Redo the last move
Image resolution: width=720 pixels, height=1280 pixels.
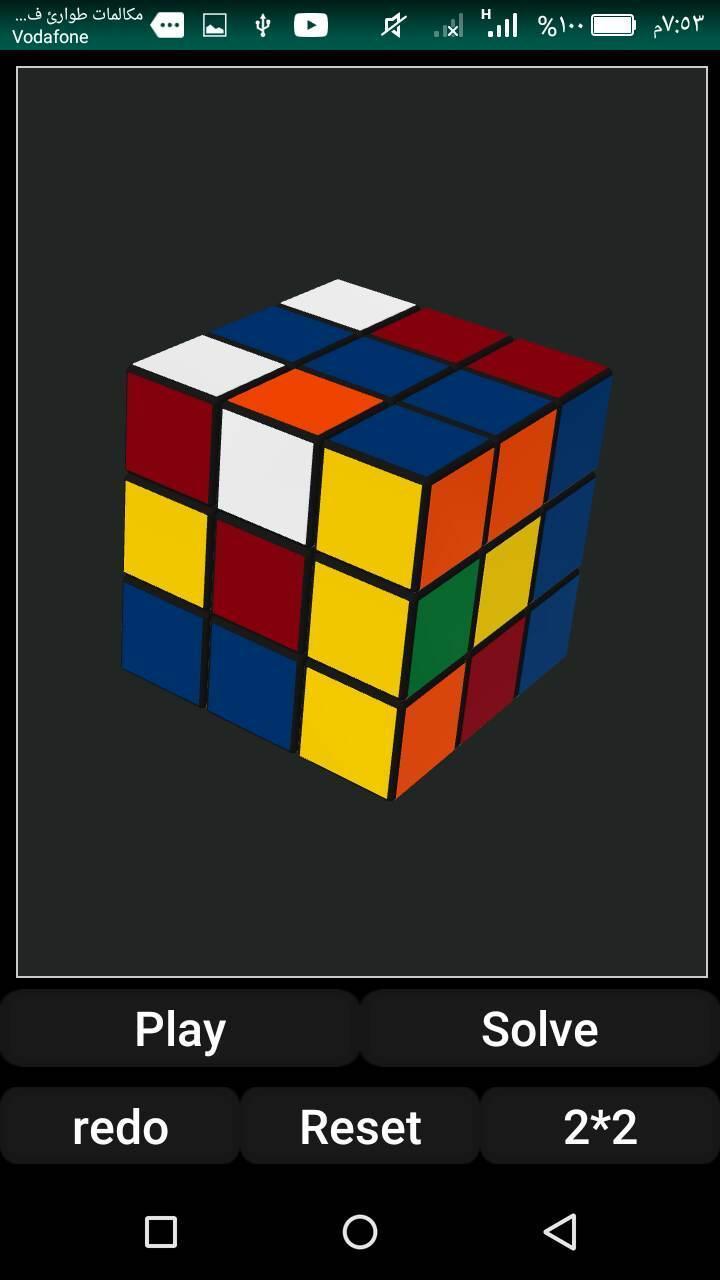[x=120, y=1126]
